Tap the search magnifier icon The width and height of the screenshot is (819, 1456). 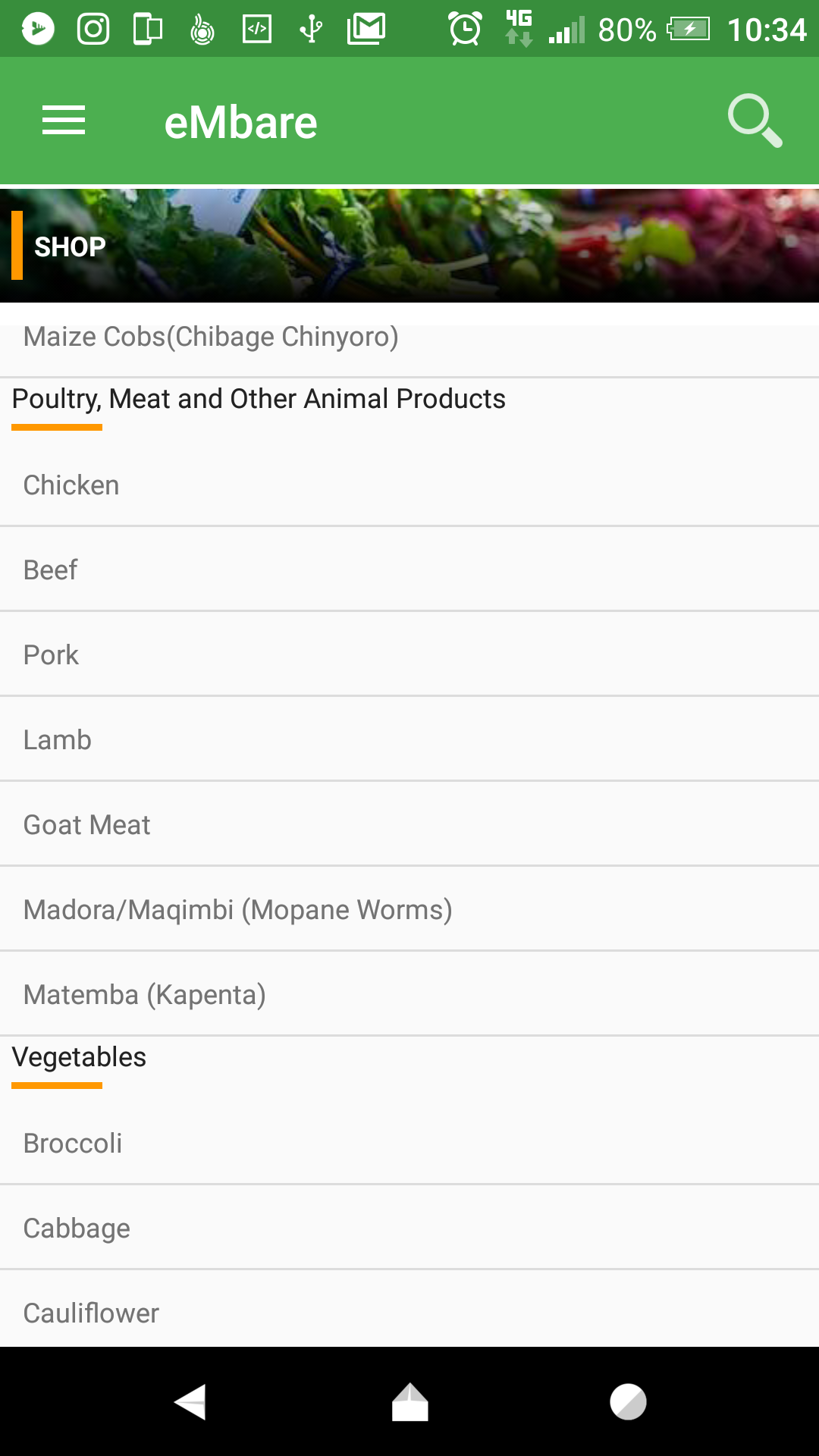pos(755,120)
